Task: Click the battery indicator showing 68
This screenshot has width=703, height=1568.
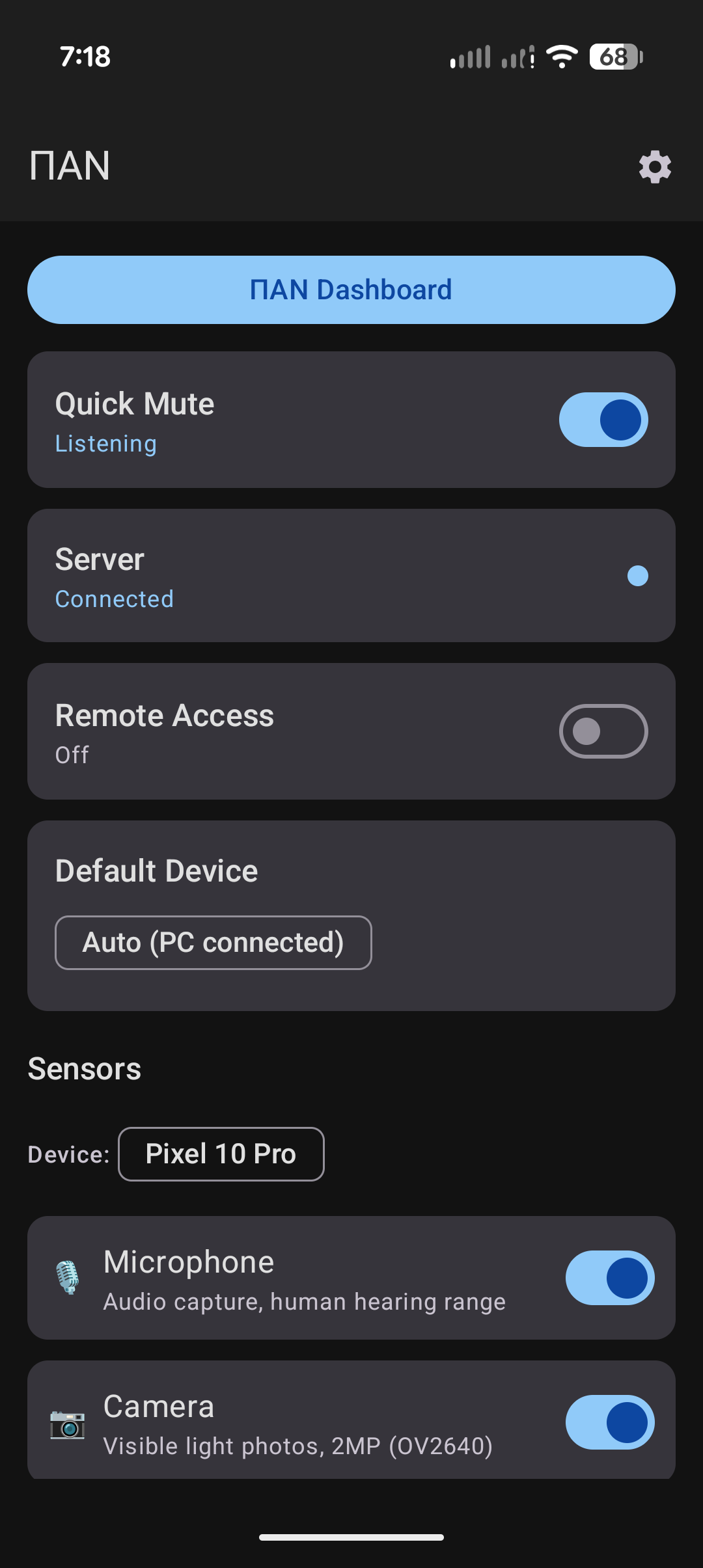Action: point(613,57)
